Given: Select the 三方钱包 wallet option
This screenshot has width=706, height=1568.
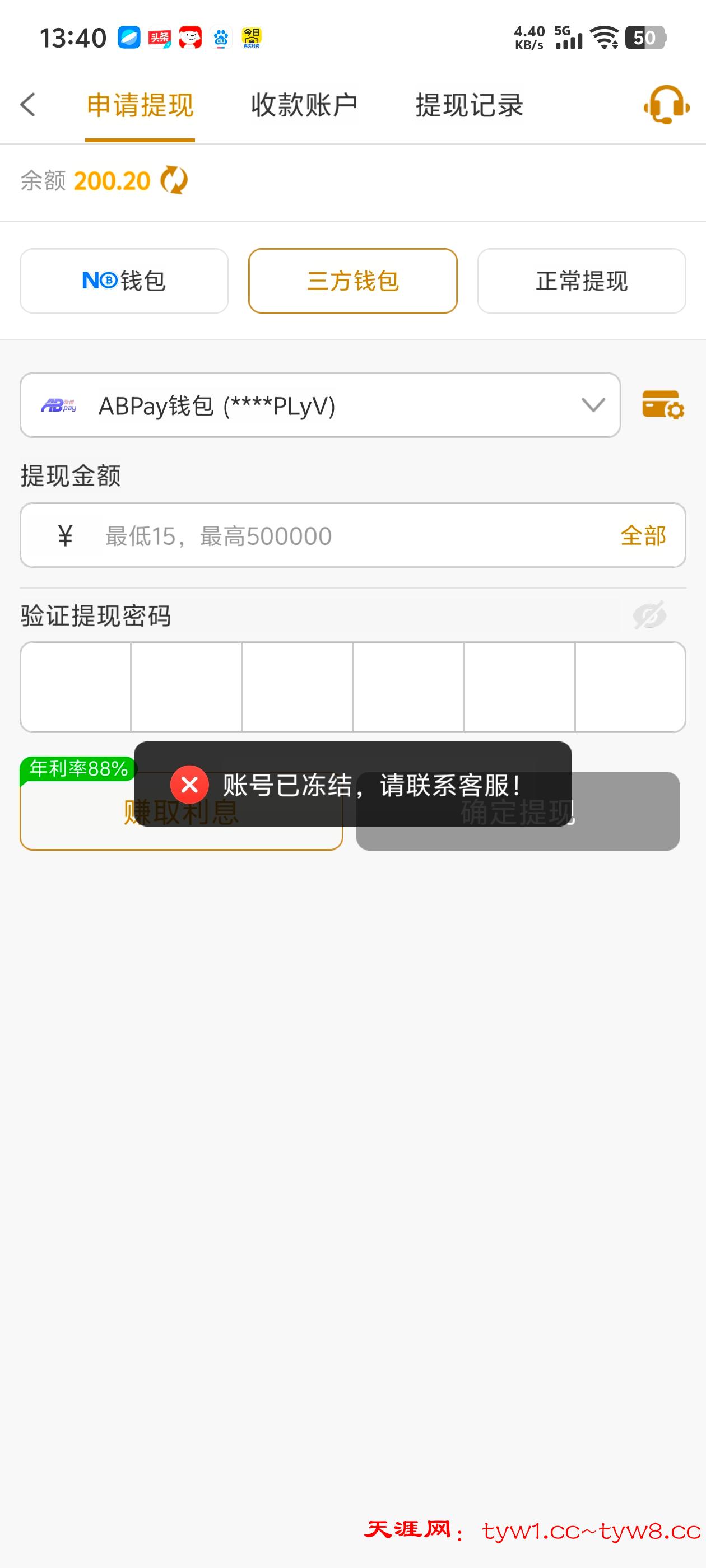Looking at the screenshot, I should (352, 281).
